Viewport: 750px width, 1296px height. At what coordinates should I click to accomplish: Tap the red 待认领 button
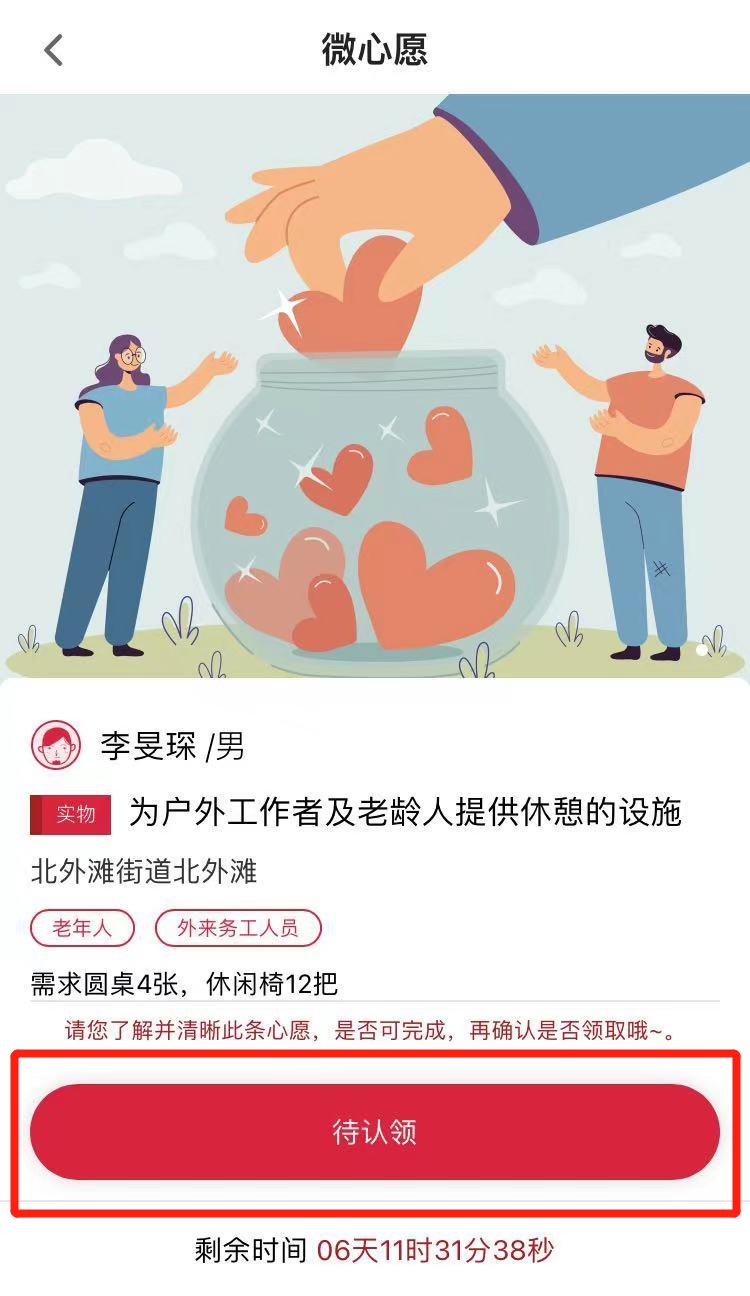(x=374, y=1131)
